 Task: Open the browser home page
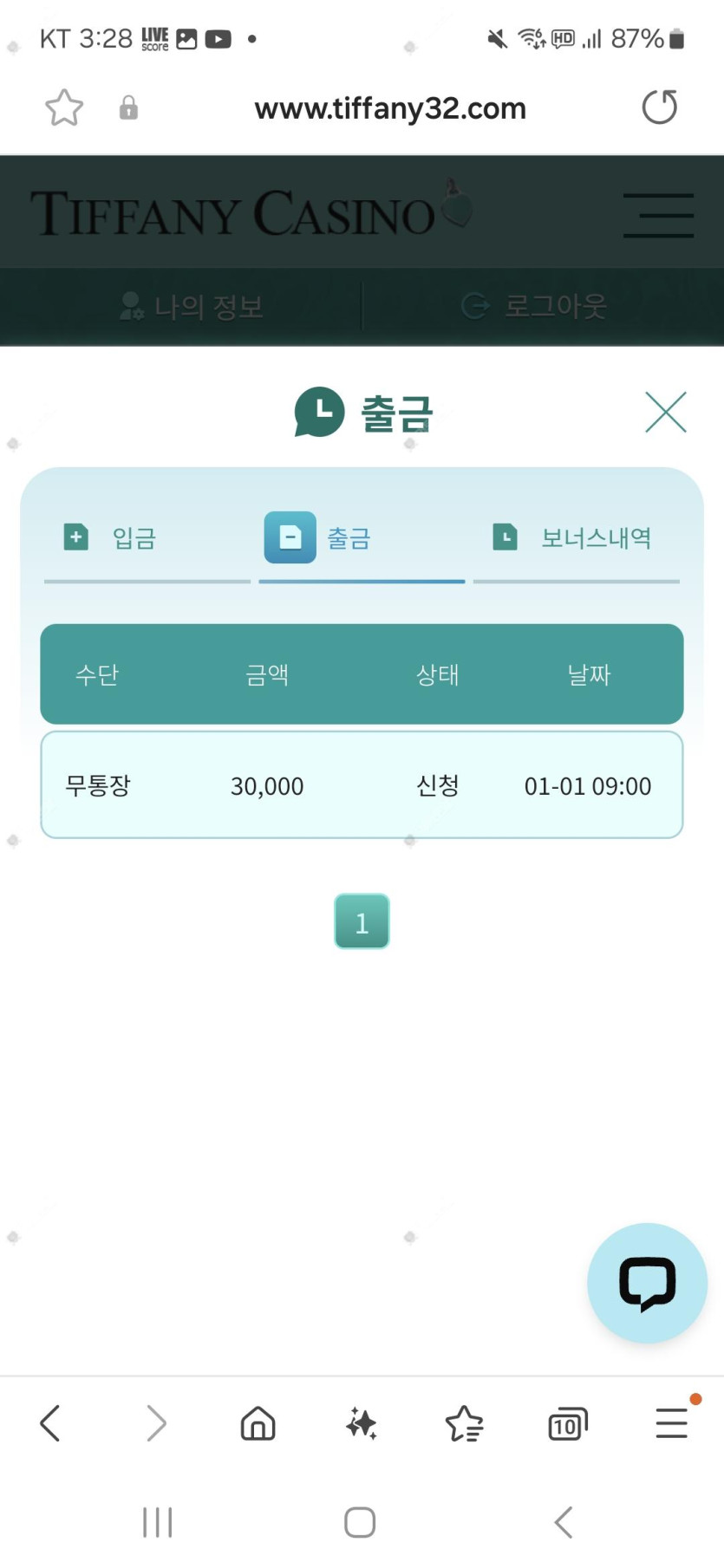pyautogui.click(x=258, y=1423)
